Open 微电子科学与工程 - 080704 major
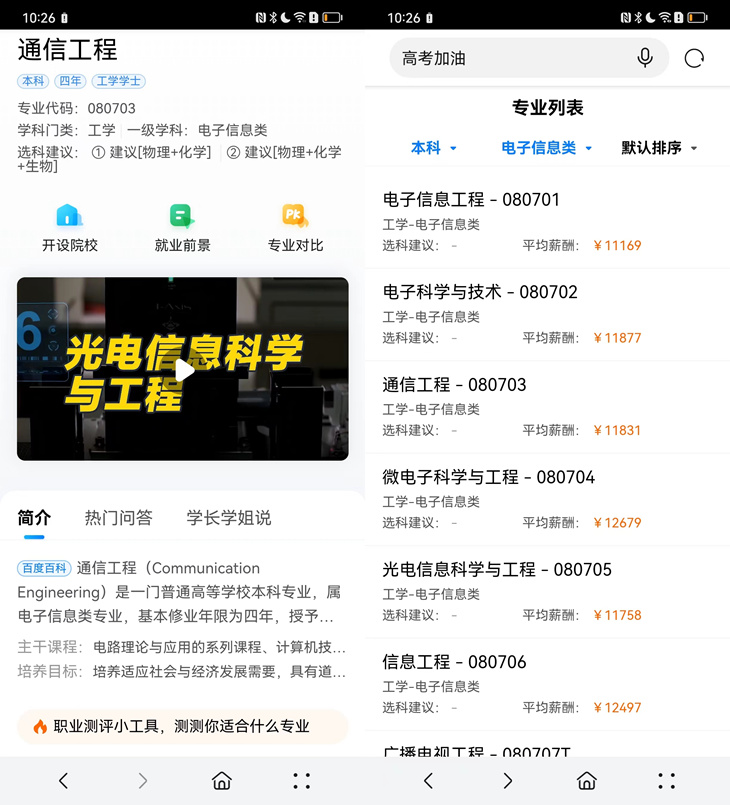Screen dimensions: 730x805 [x=547, y=498]
